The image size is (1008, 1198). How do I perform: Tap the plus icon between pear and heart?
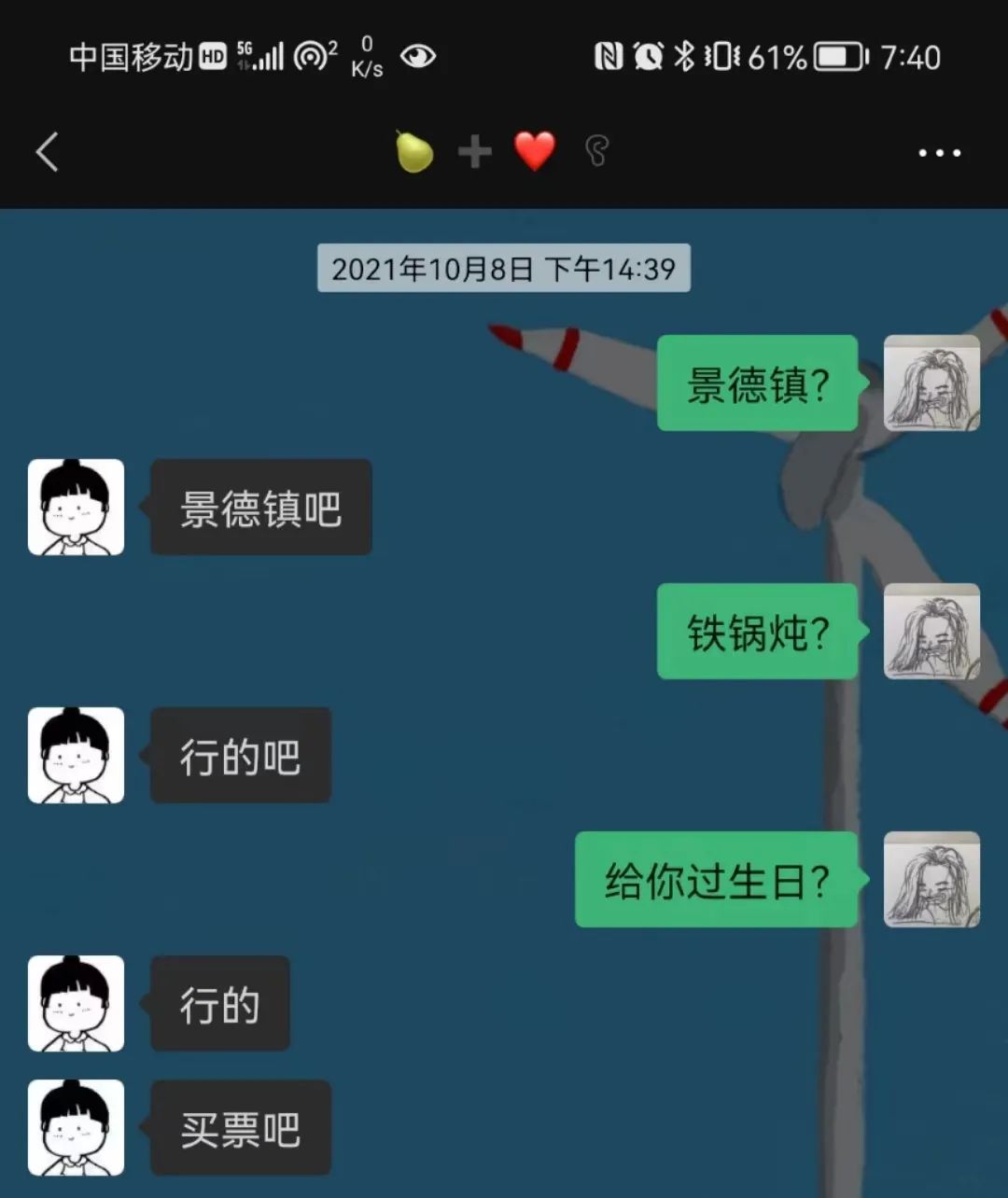coord(474,149)
